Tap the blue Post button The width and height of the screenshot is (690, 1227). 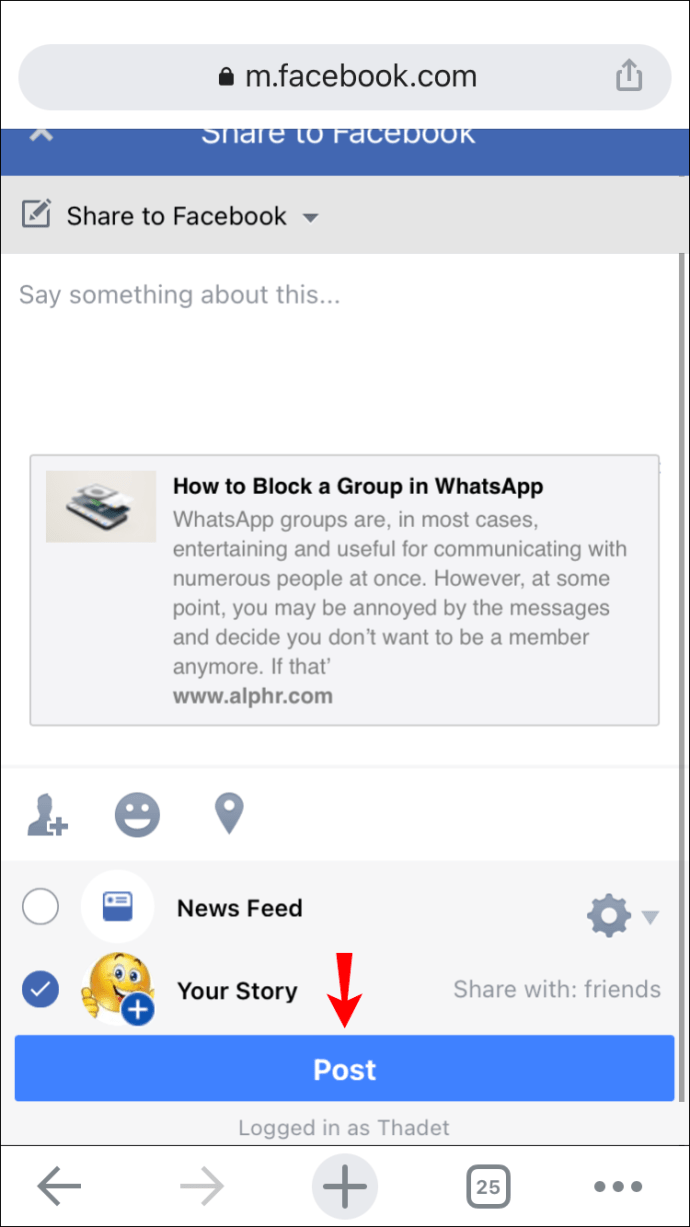click(345, 1069)
